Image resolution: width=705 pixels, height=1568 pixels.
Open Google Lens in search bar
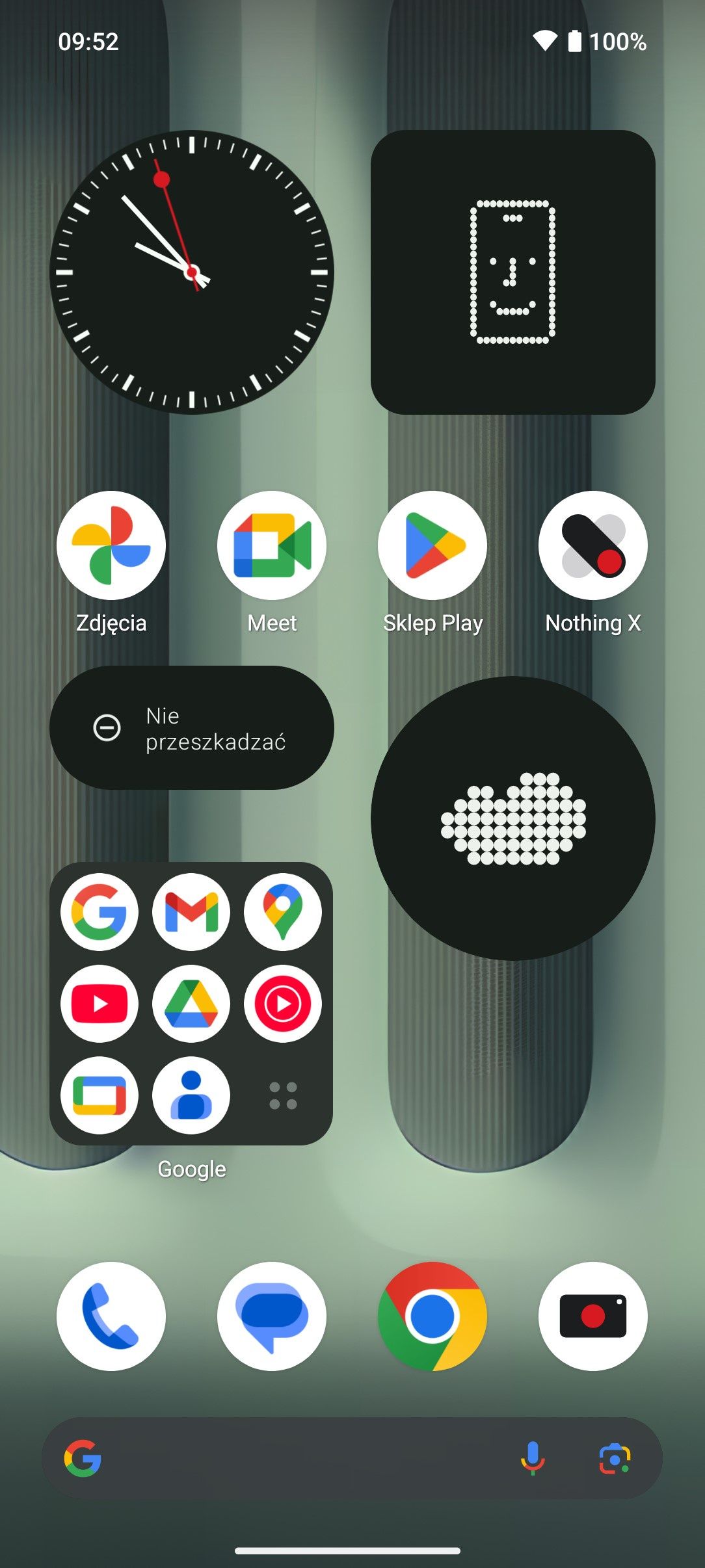(615, 1458)
